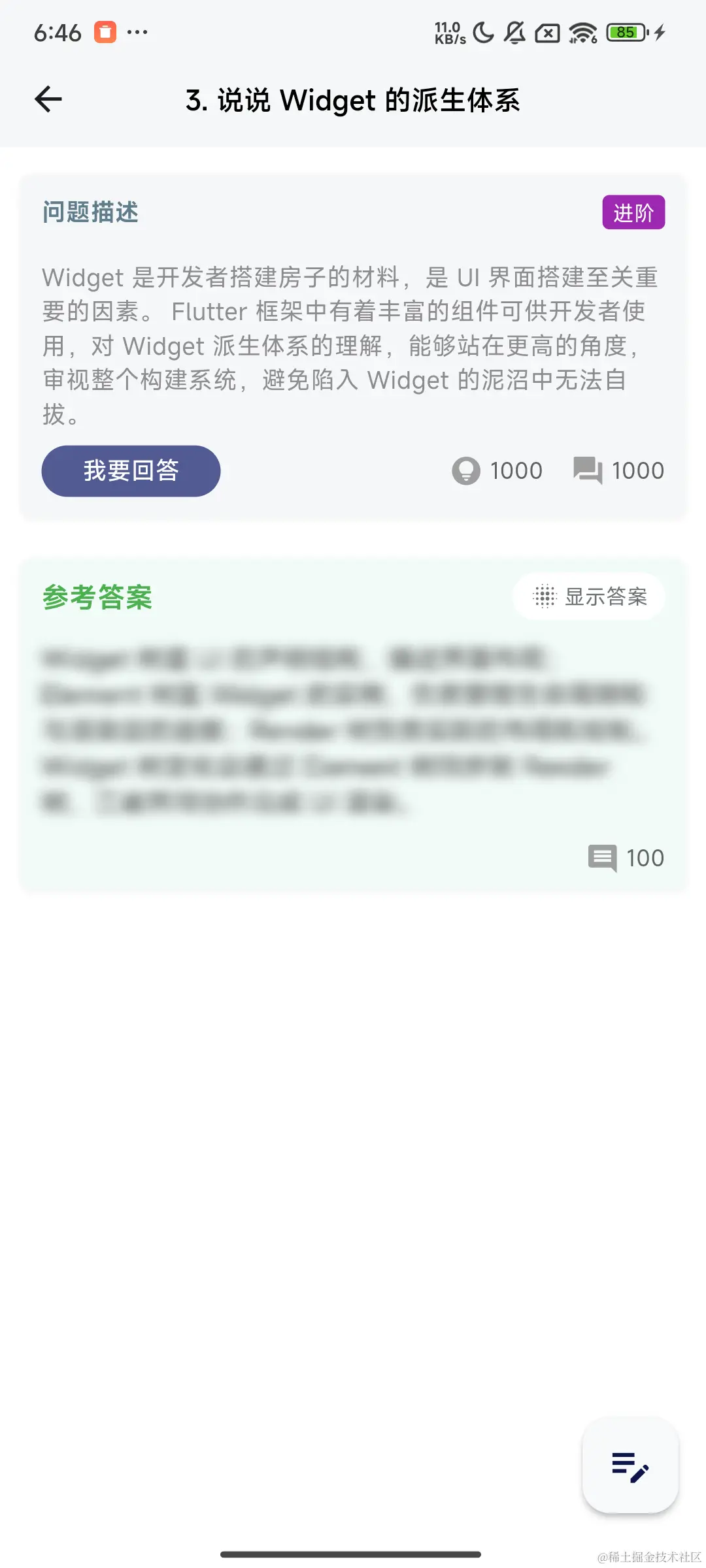Tap the floating edit-list button
Screen dimensions: 706x1568
tap(630, 1465)
